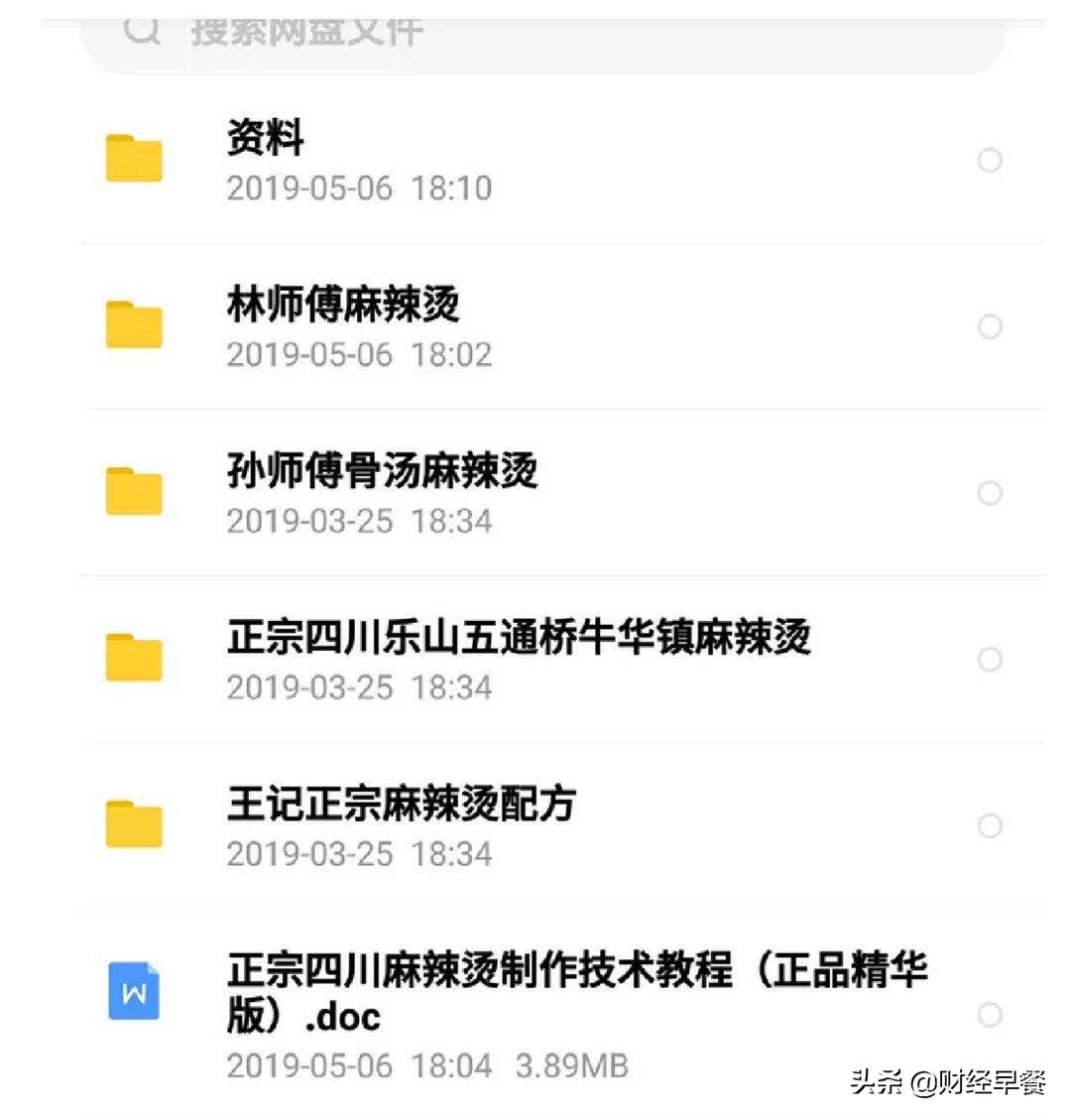This screenshot has height=1120, width=1070.
Task: Open the 孙师傅骨汤麻辣烫 folder name
Action: (382, 473)
